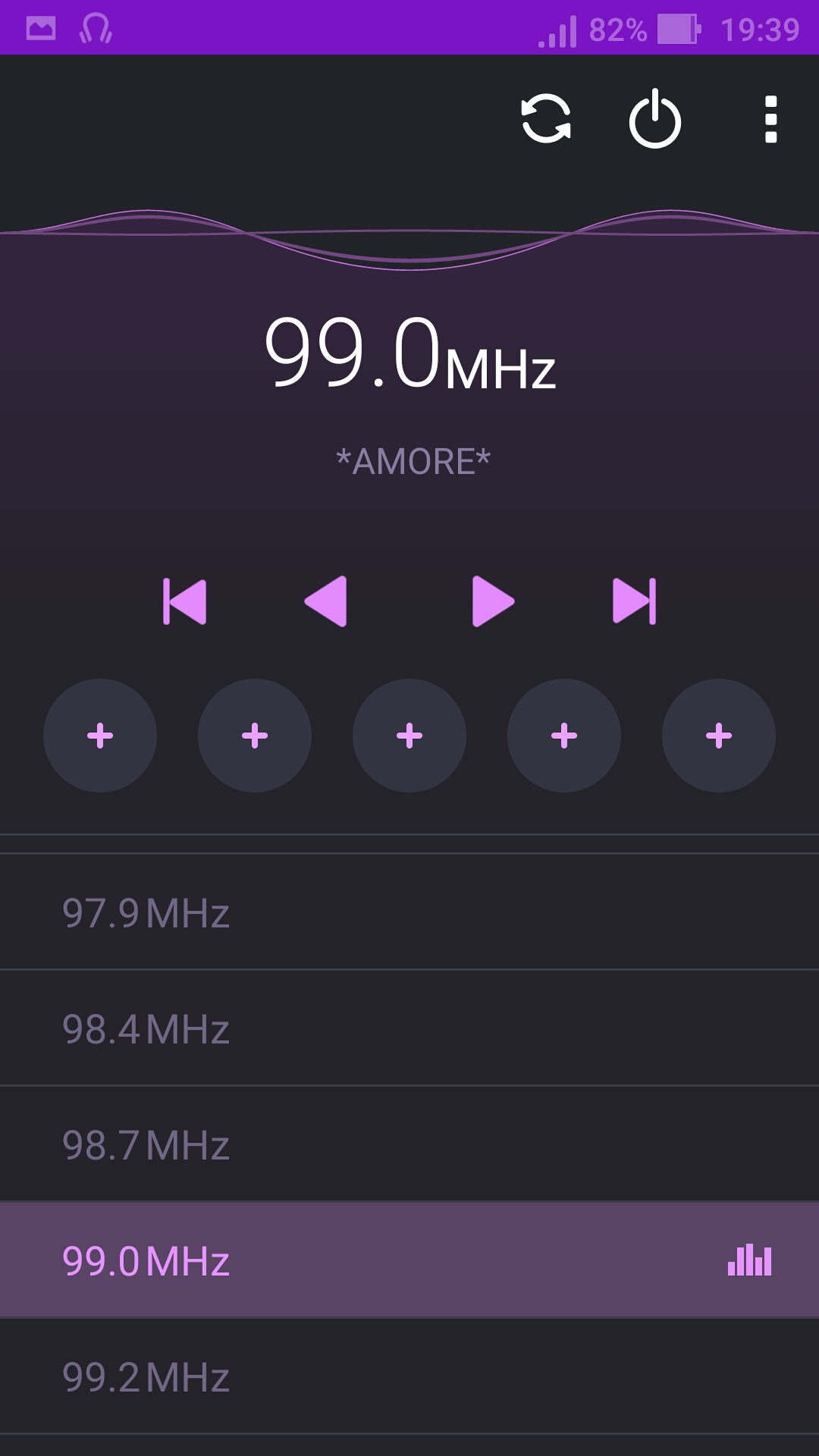
Task: Tune frequency up with right arrow
Action: click(493, 601)
